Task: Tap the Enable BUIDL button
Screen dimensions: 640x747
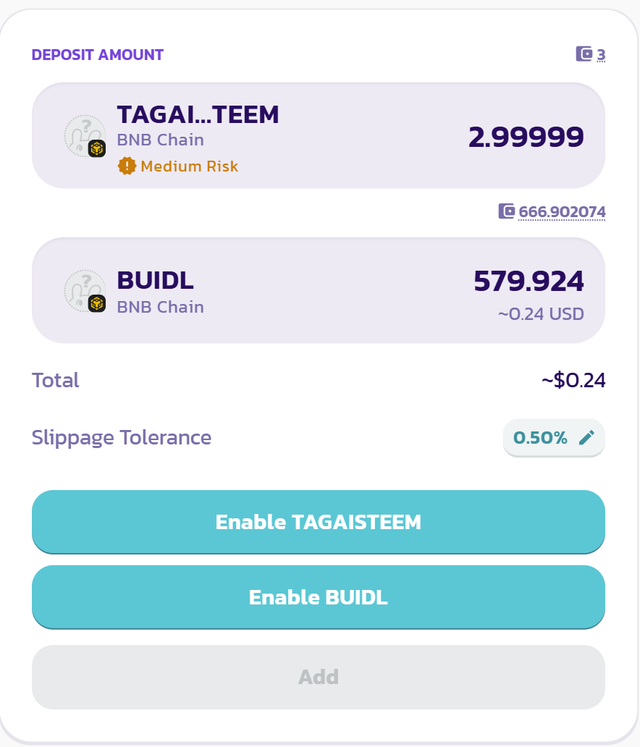Action: pyautogui.click(x=318, y=597)
